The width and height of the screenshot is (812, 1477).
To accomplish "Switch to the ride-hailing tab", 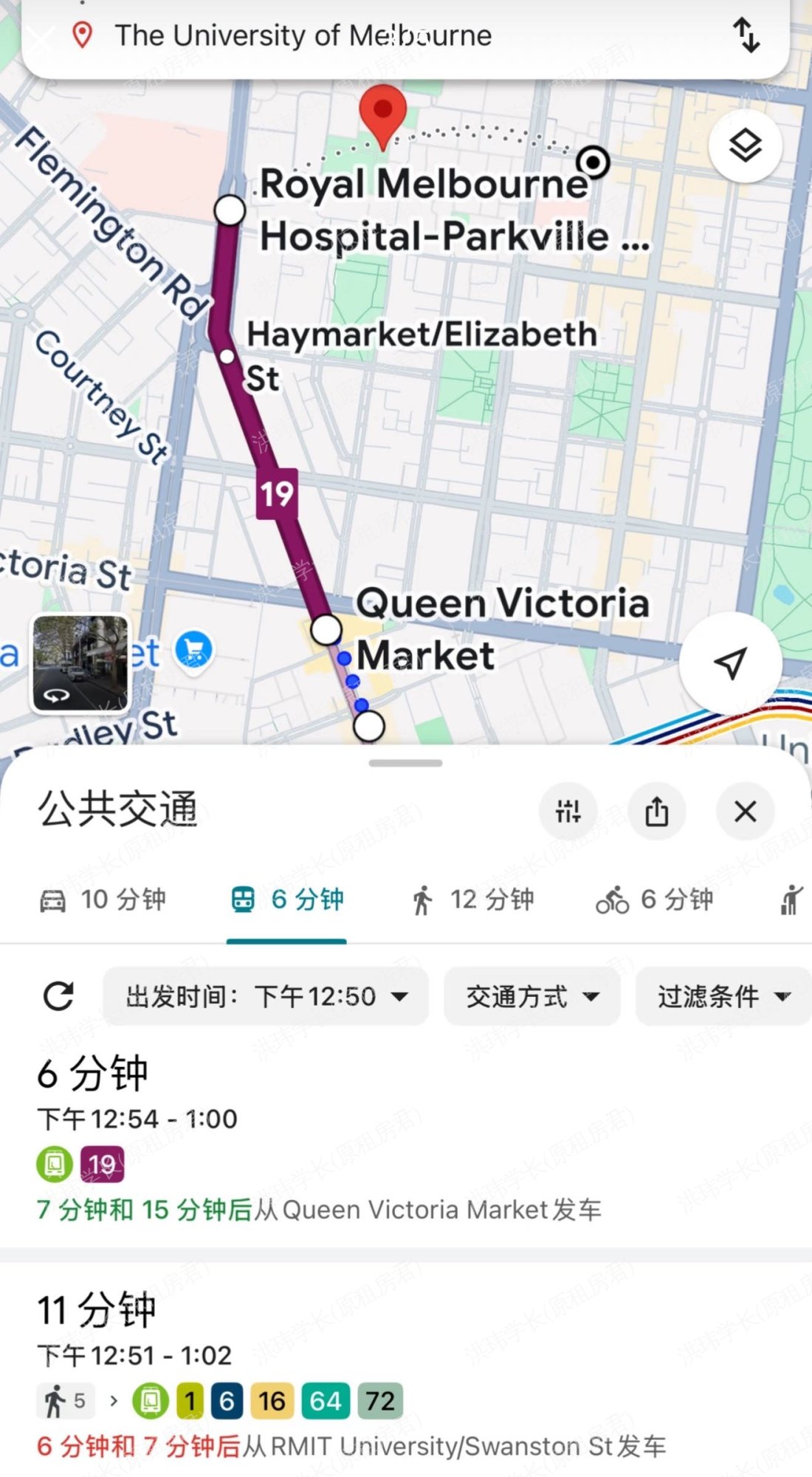I will click(791, 899).
